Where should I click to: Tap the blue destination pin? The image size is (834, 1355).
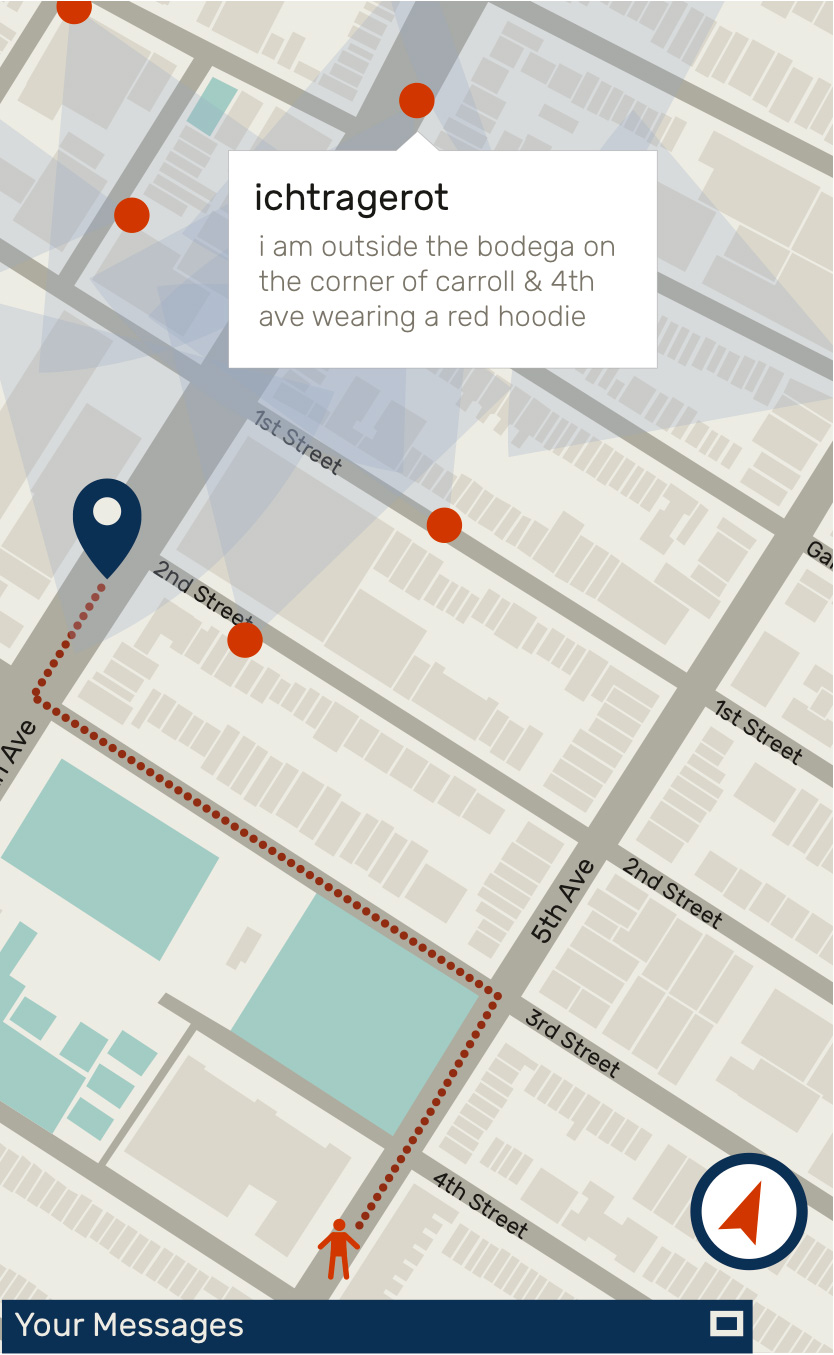pyautogui.click(x=107, y=520)
